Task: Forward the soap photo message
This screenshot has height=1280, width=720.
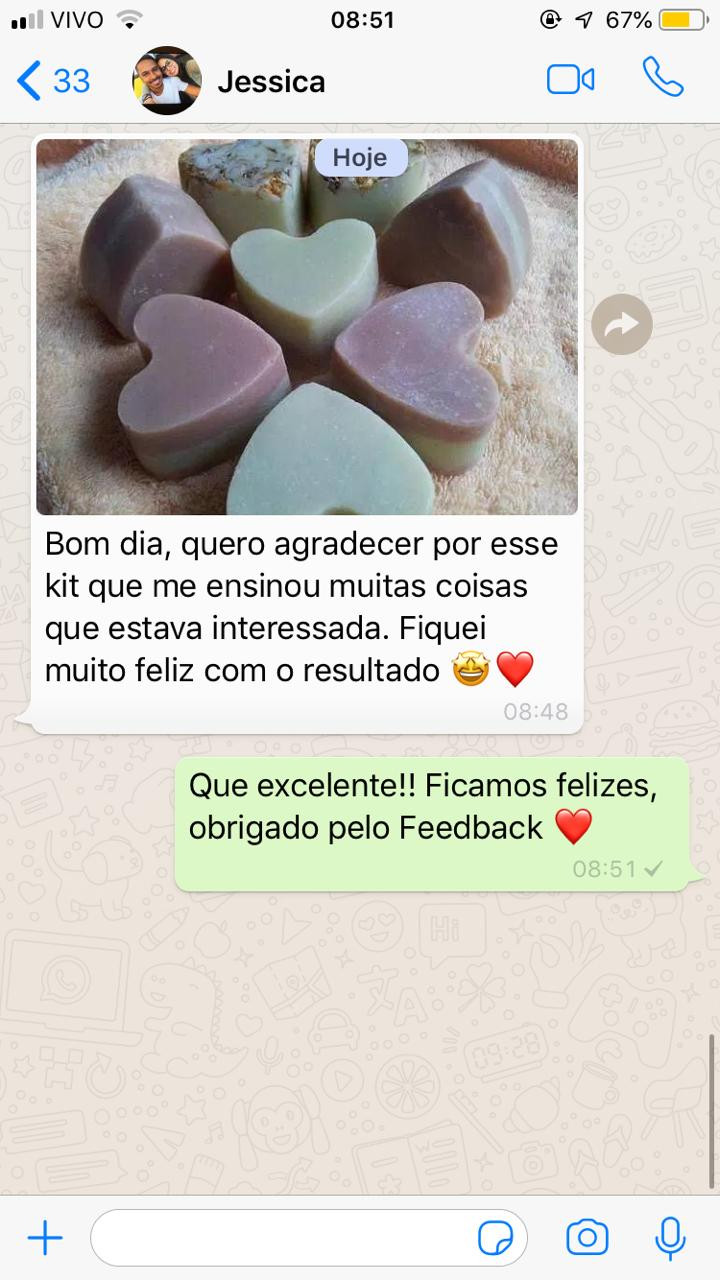Action: click(x=622, y=324)
